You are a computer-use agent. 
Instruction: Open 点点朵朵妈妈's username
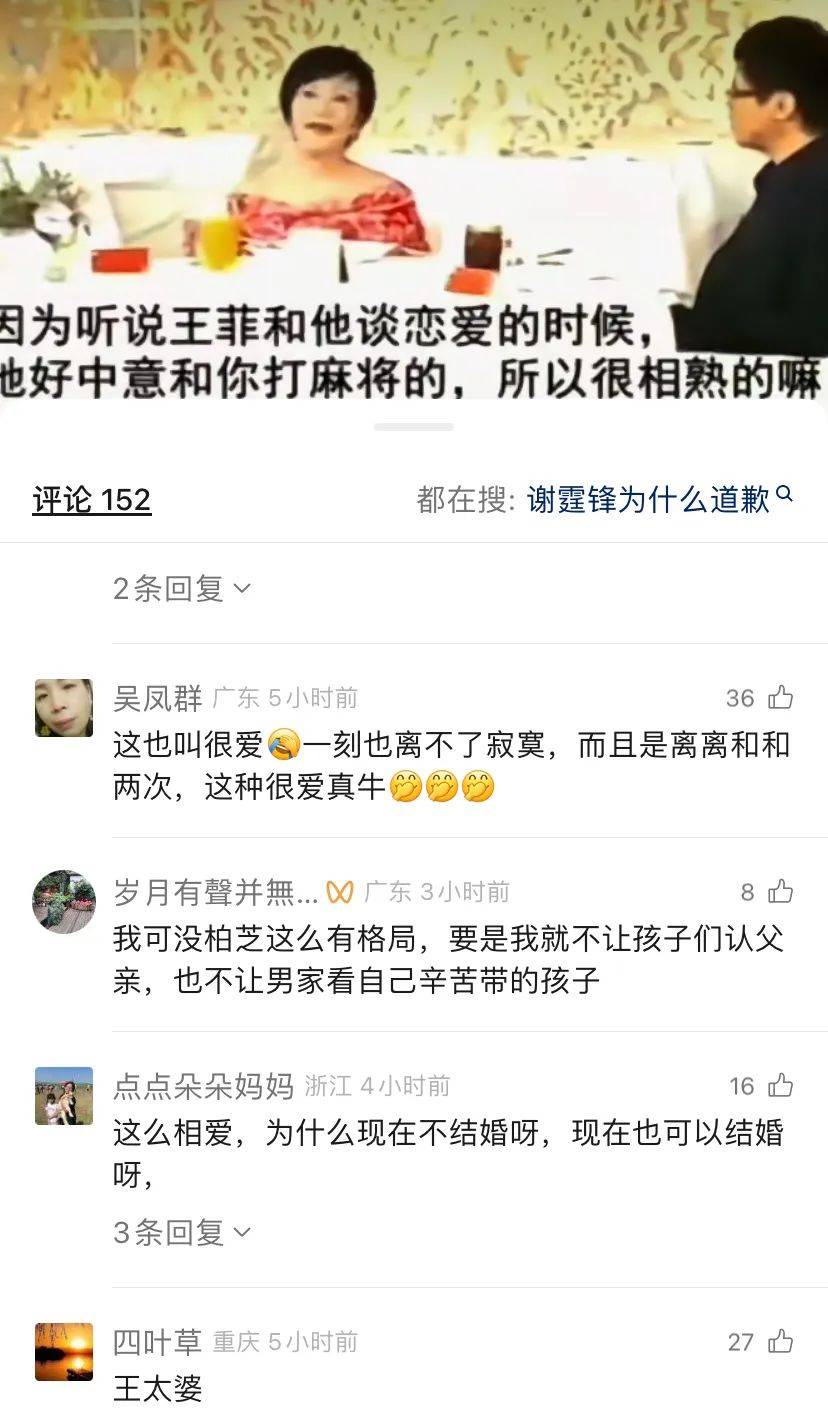tap(203, 1086)
